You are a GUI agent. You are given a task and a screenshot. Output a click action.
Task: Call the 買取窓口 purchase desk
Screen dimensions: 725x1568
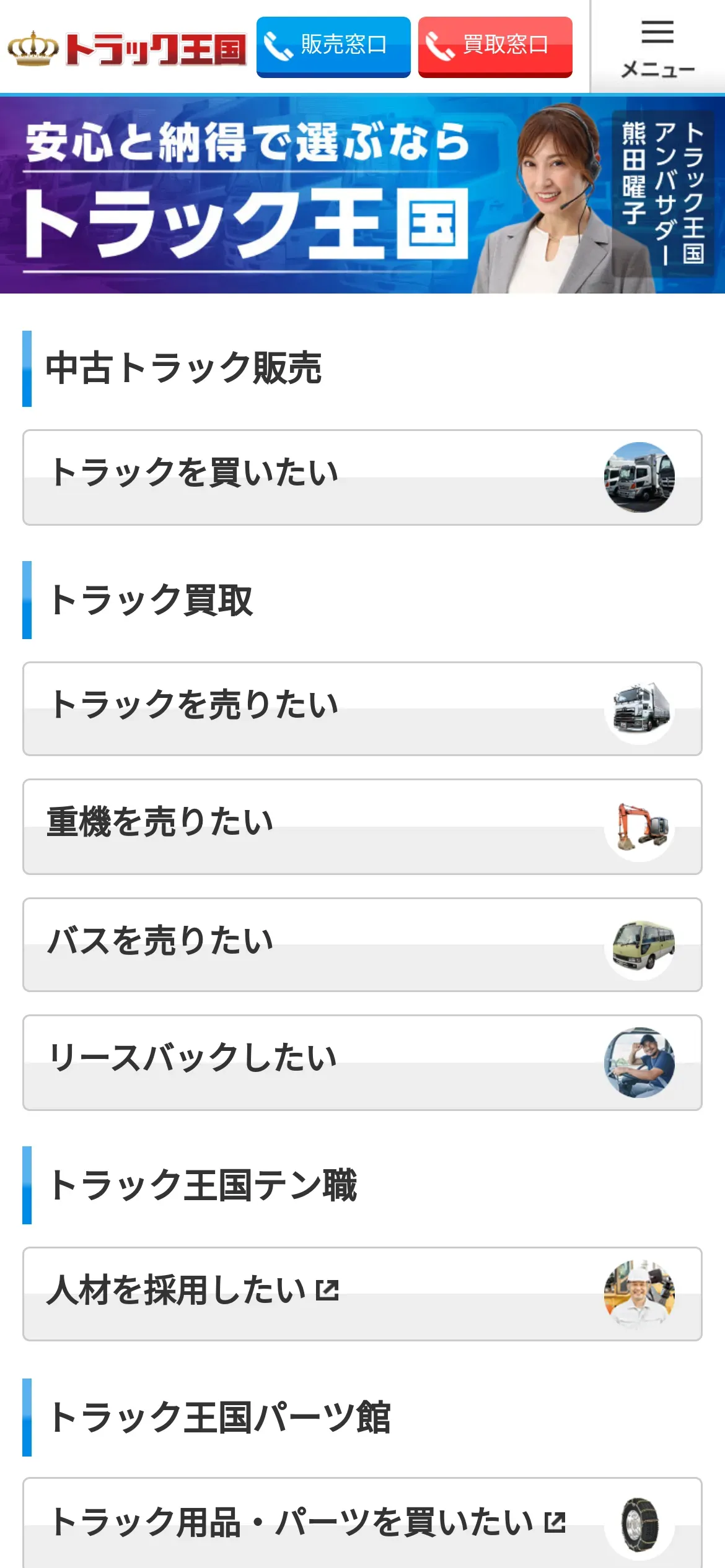click(495, 46)
